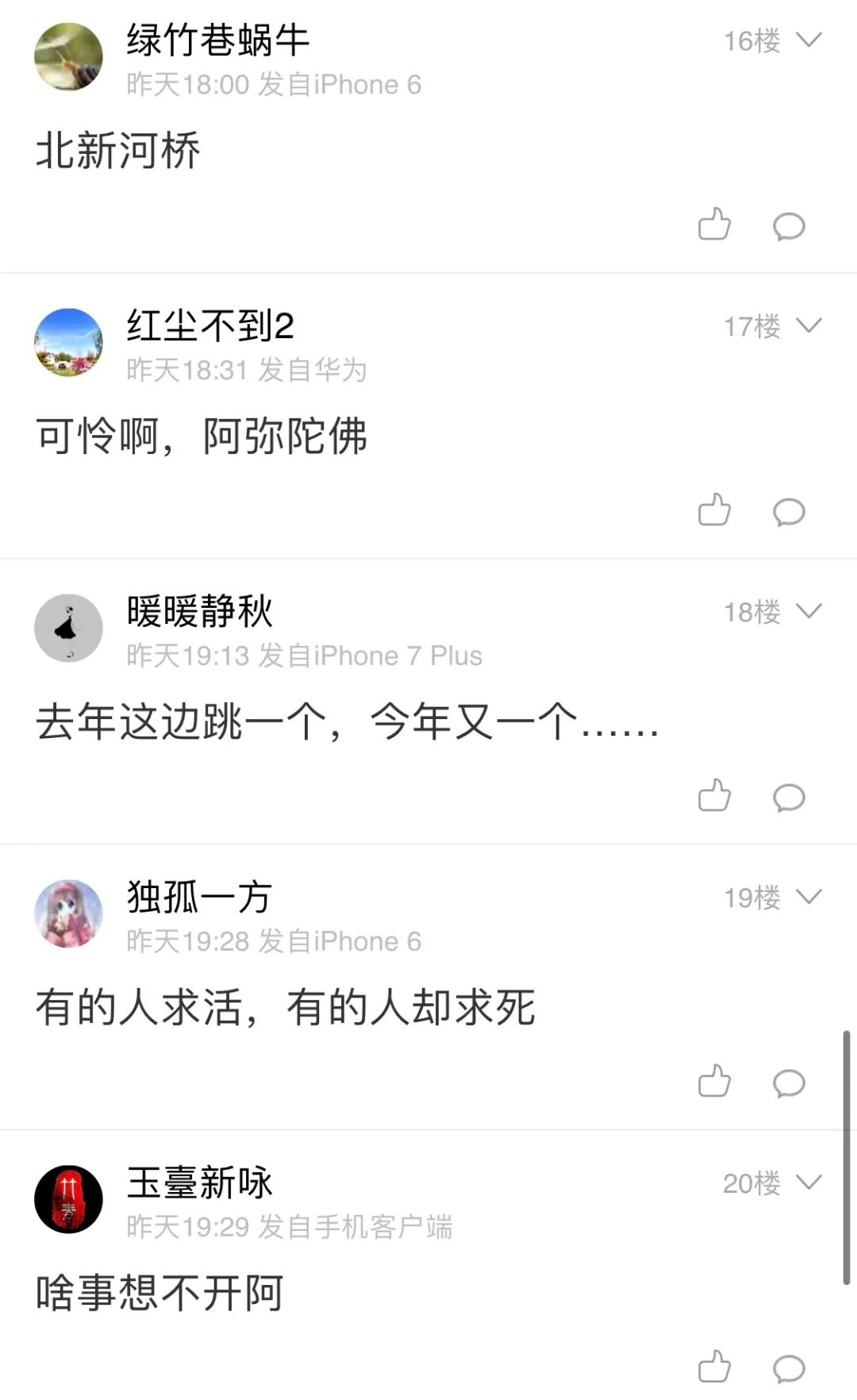This screenshot has width=857, height=1400.
Task: Like 玉臺新咏's comment 啥事想不开阿
Action: tap(714, 1367)
